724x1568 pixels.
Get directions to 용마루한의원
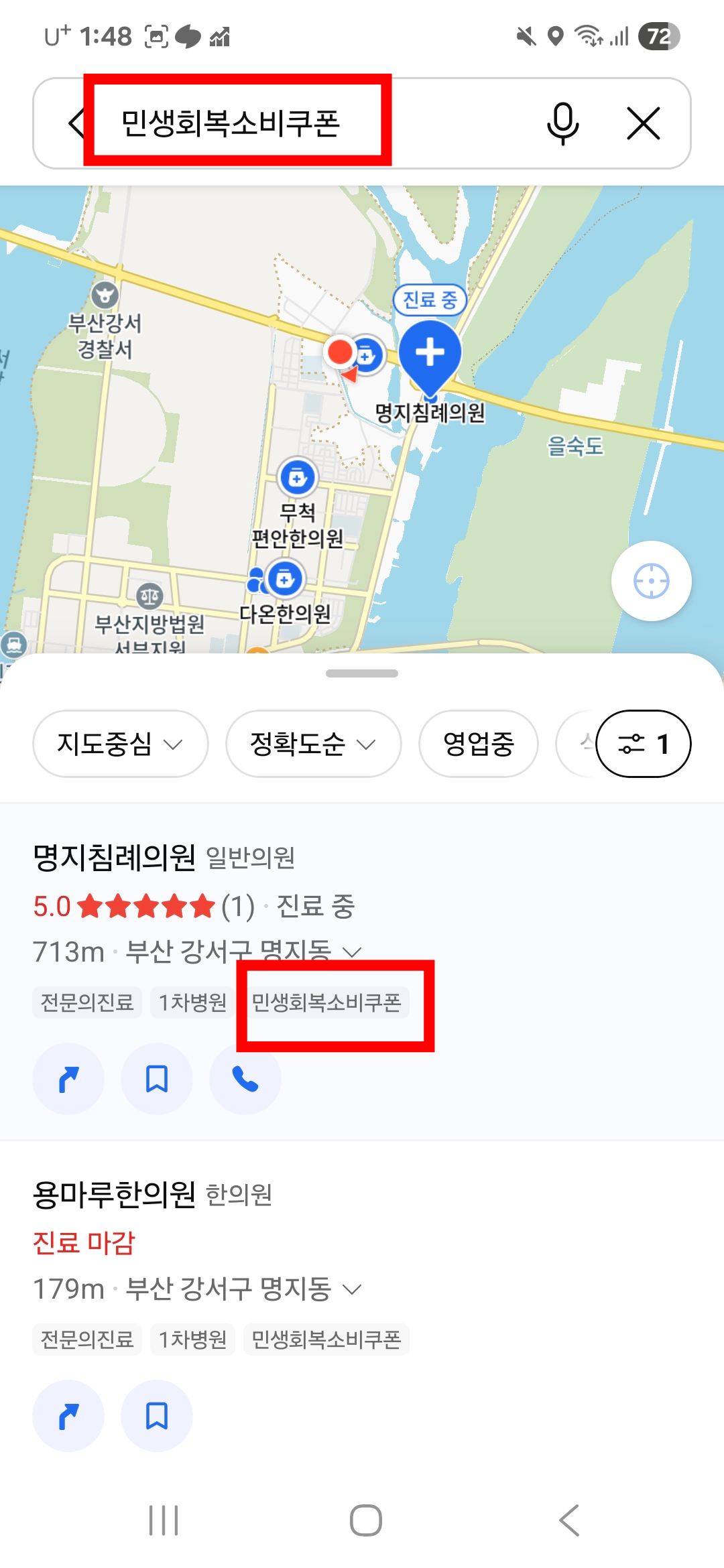coord(68,1416)
